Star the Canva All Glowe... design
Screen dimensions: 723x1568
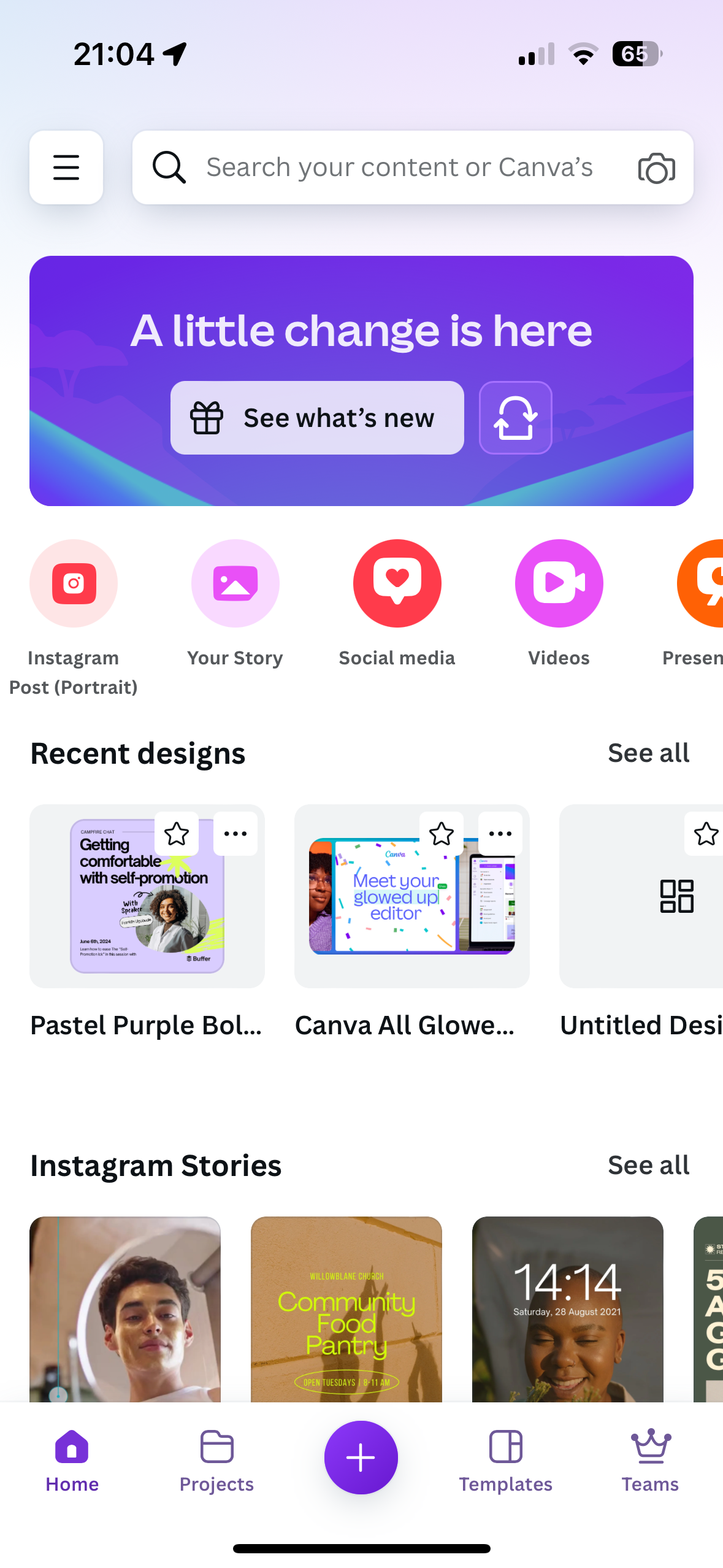pyautogui.click(x=442, y=834)
